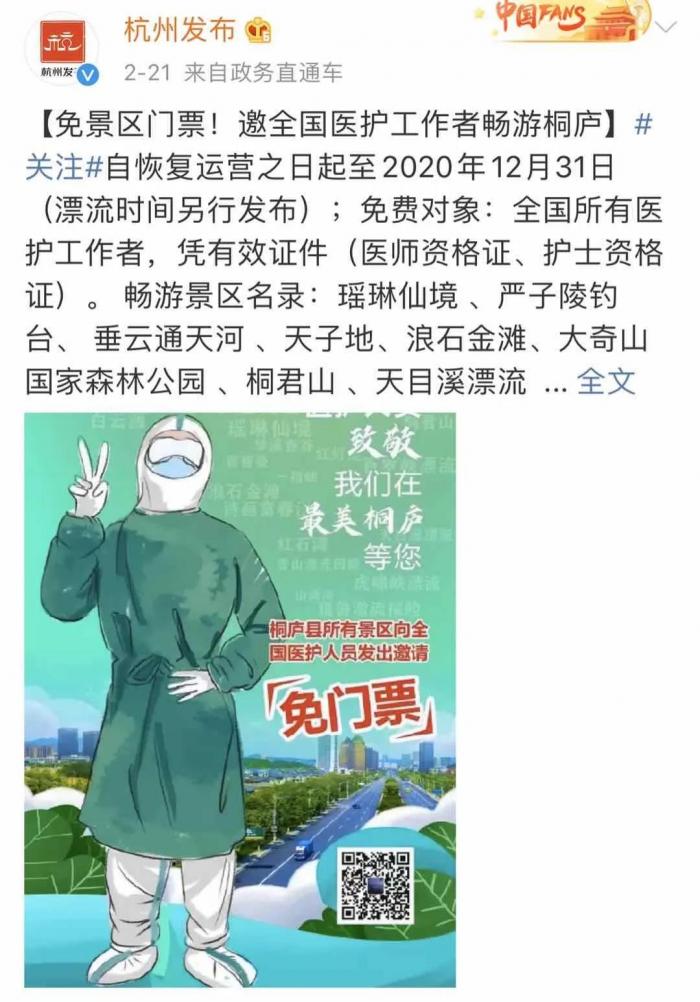Screen dimensions: 700x1002
Task: View the 免门票 poster image
Action: [240, 700]
